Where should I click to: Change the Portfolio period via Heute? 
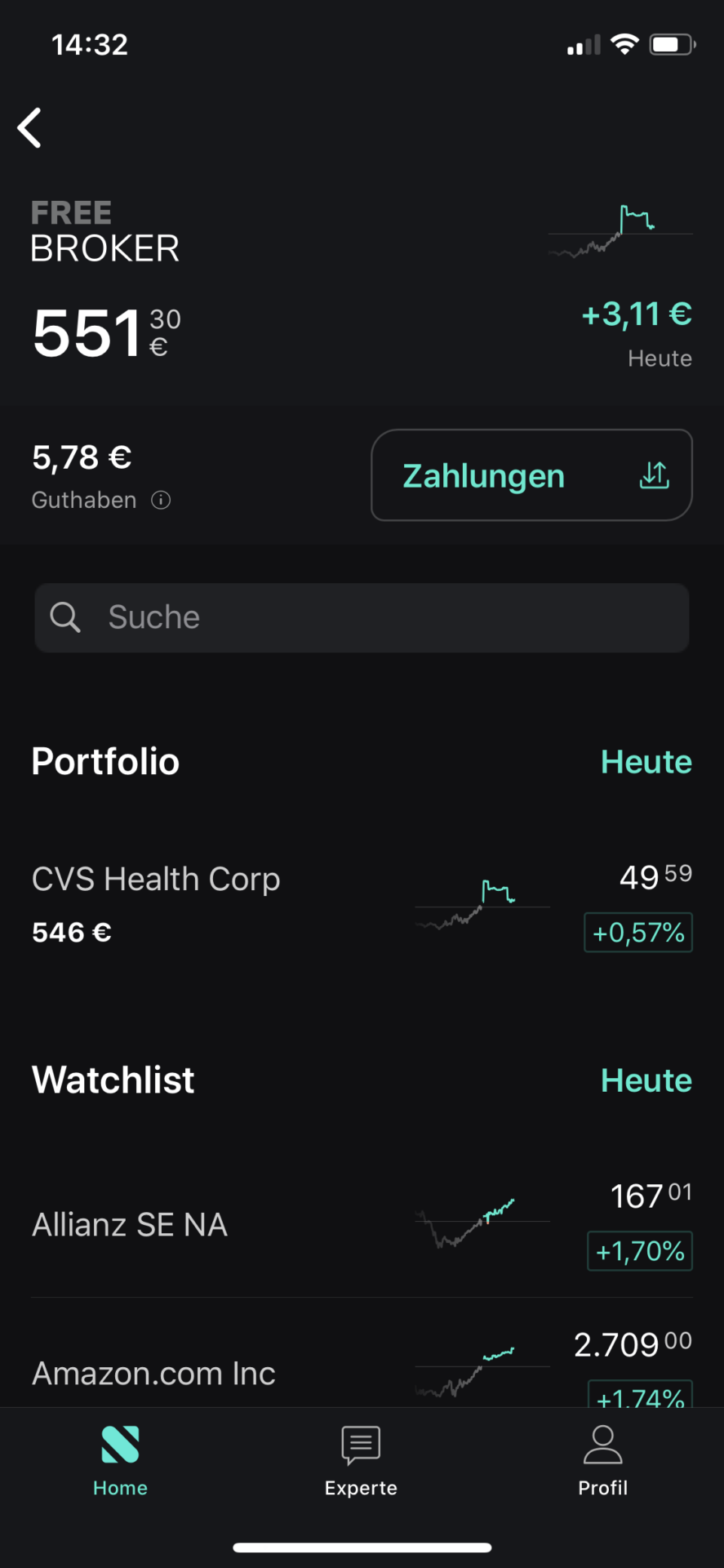tap(646, 762)
